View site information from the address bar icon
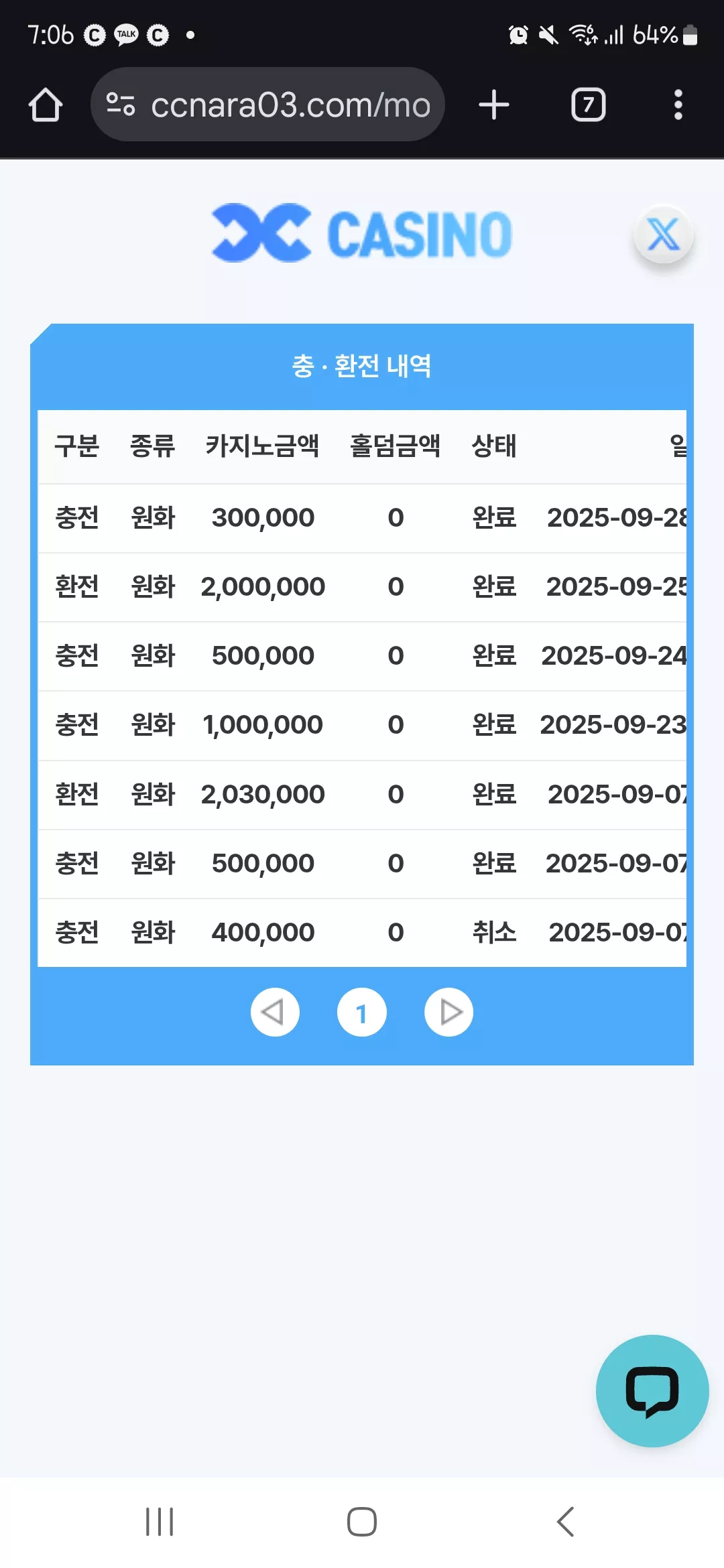Screen dimensions: 724x1568 coord(121,105)
